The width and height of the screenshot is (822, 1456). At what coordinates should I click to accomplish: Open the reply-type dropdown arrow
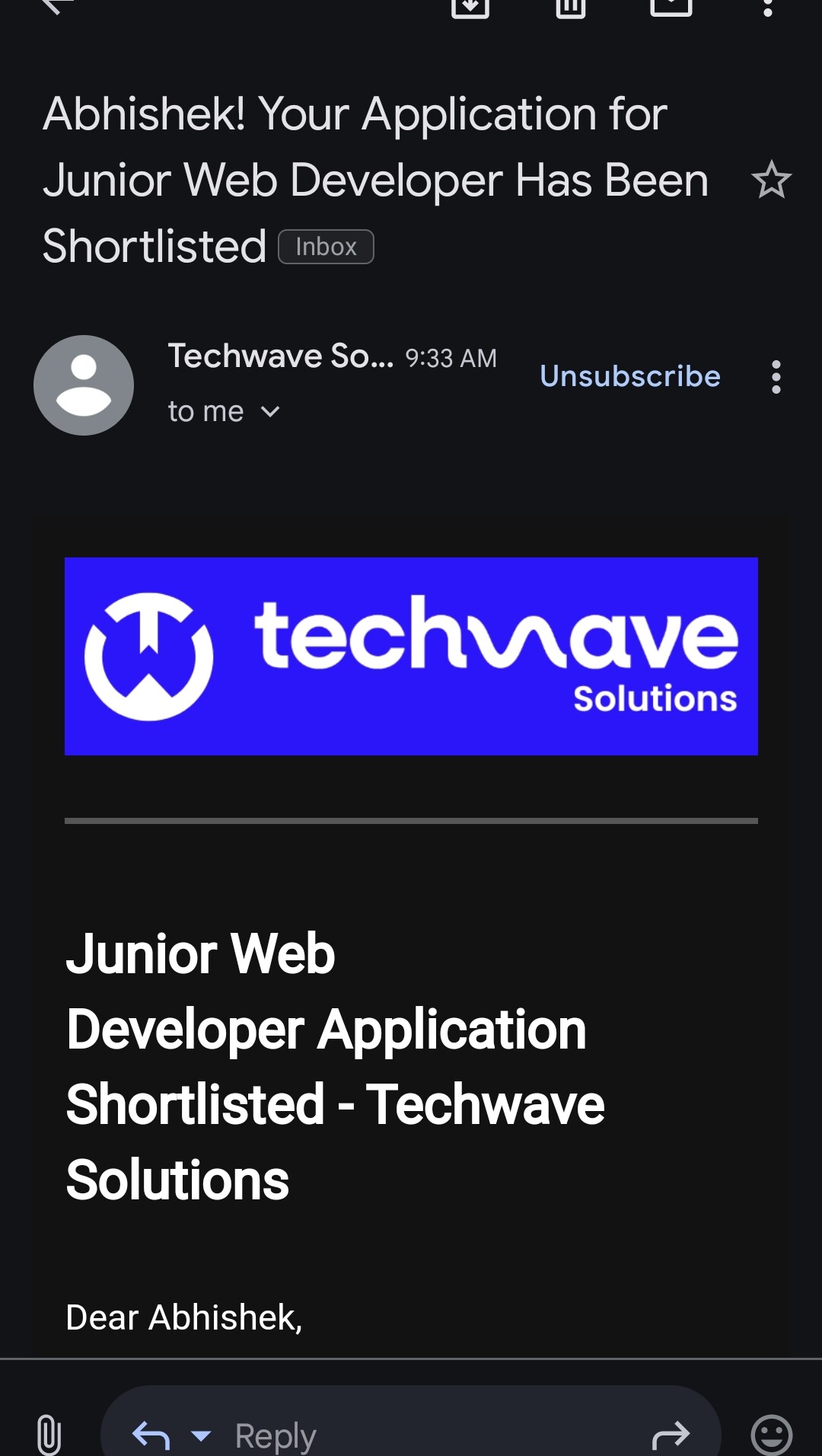(x=201, y=1436)
